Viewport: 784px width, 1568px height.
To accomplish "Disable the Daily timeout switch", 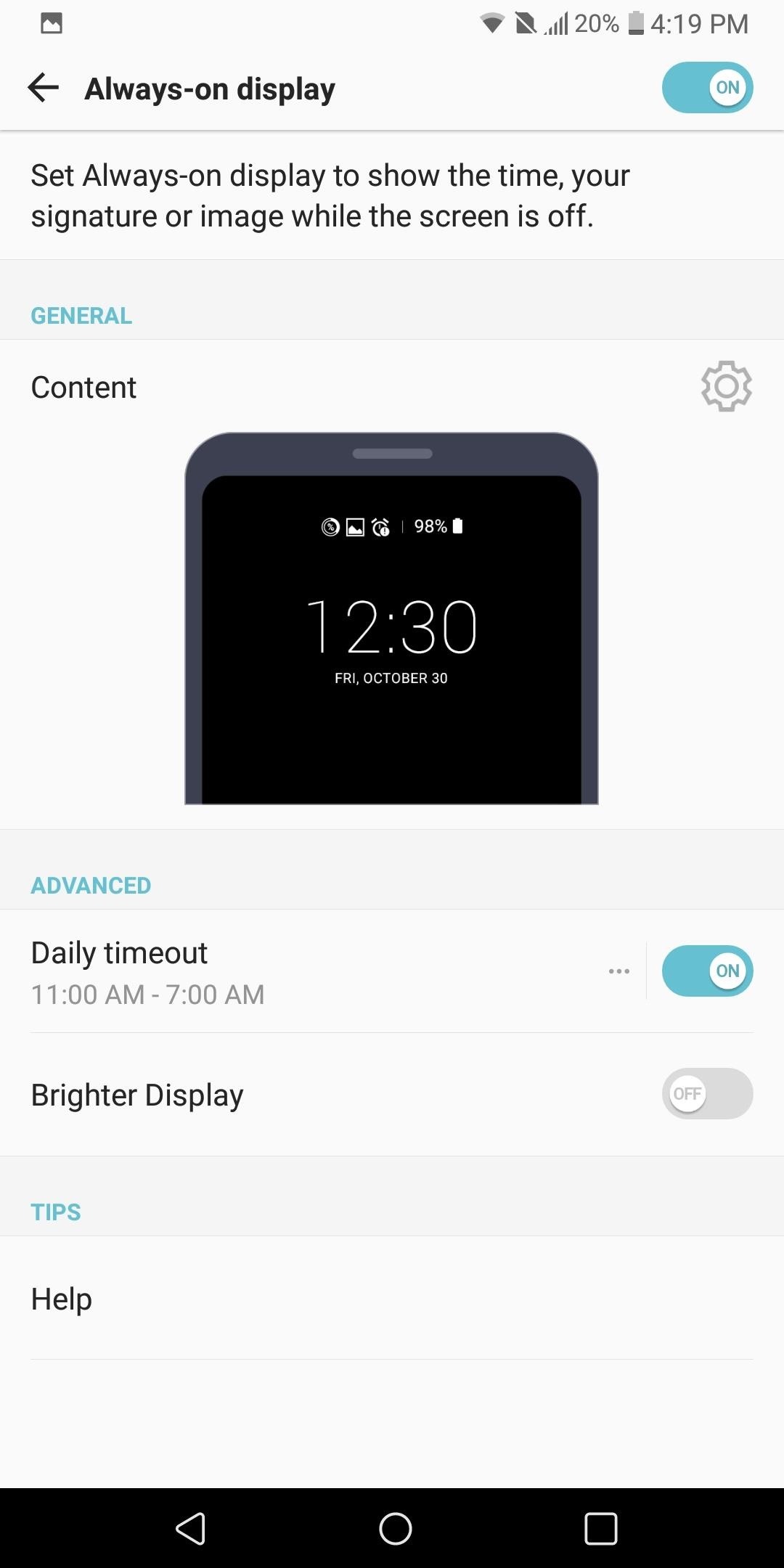I will tap(706, 971).
